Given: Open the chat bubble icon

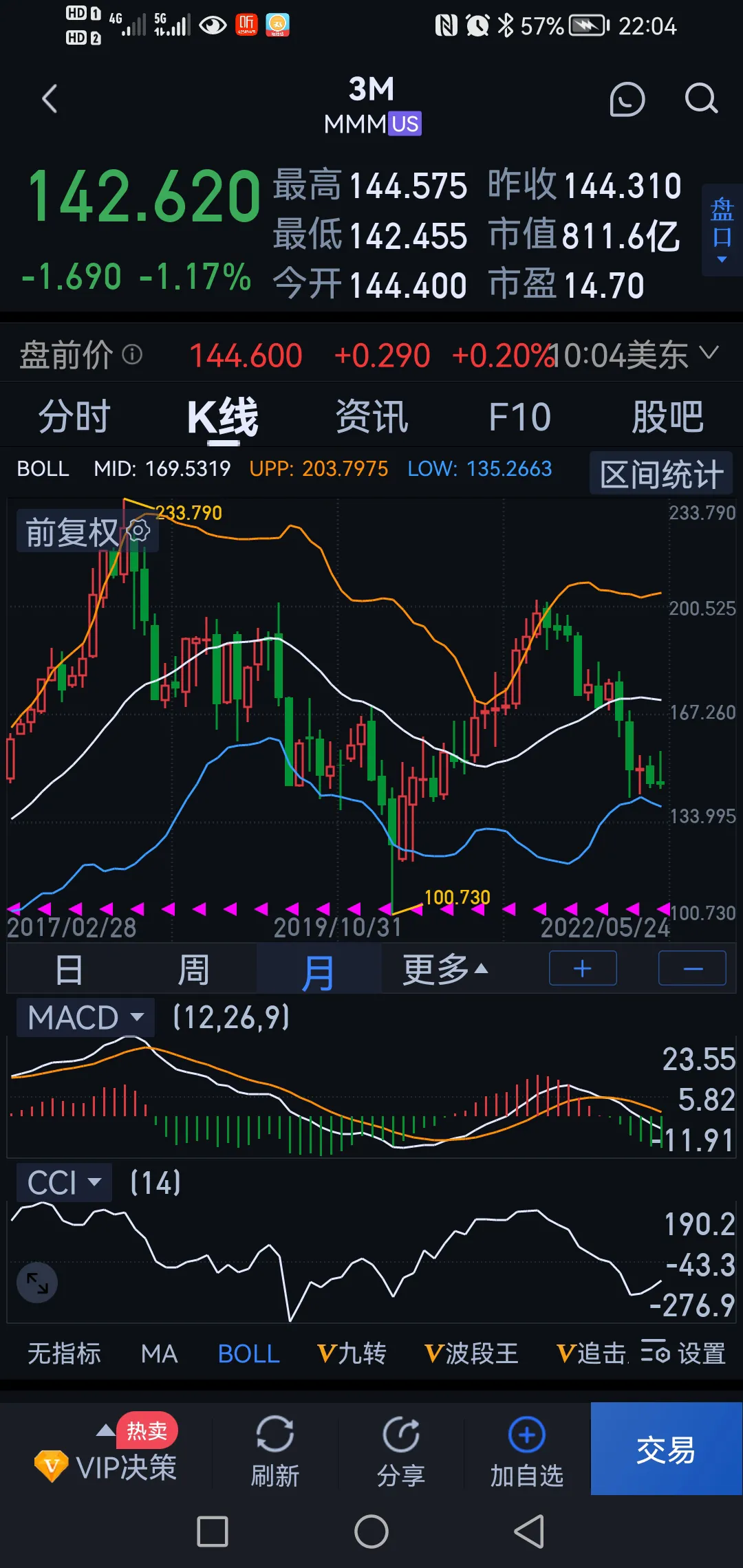Looking at the screenshot, I should [x=627, y=99].
